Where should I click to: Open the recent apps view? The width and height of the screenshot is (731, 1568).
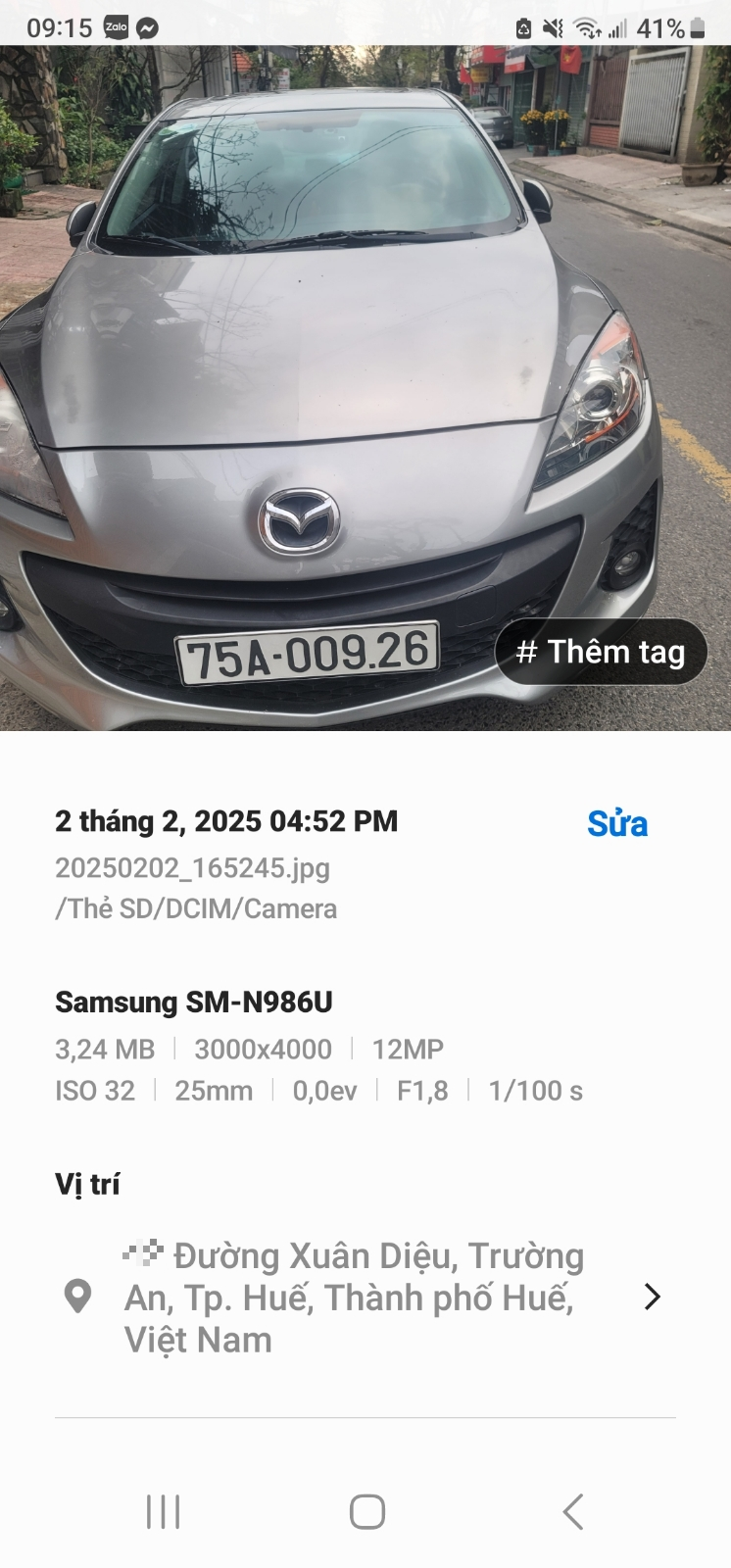click(x=163, y=1512)
